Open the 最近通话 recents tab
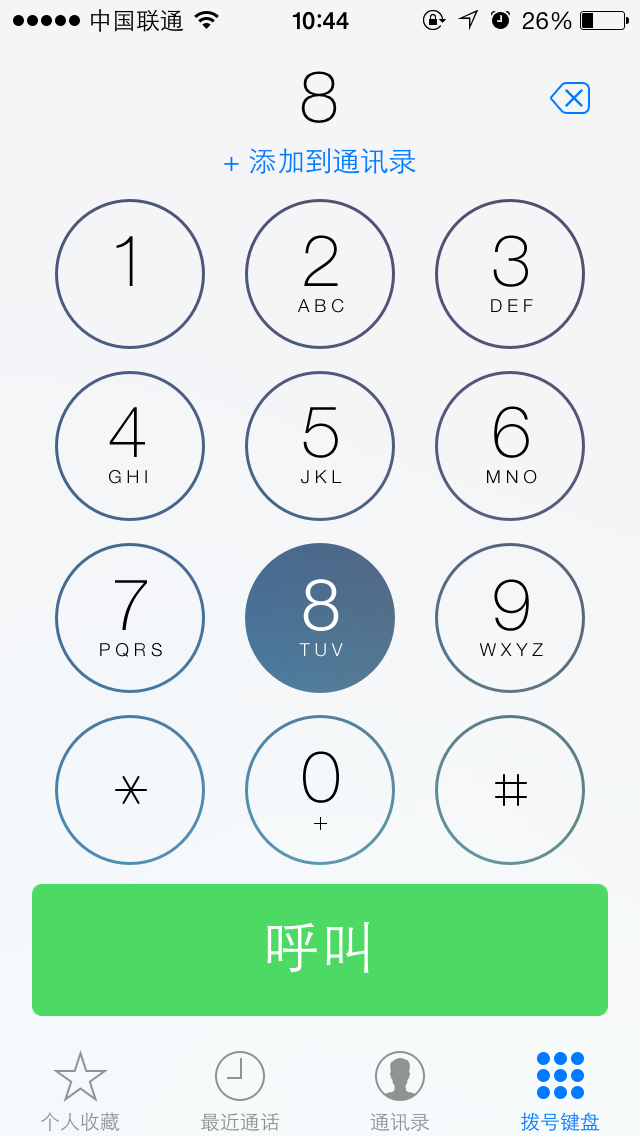This screenshot has width=640, height=1136. (240, 1091)
